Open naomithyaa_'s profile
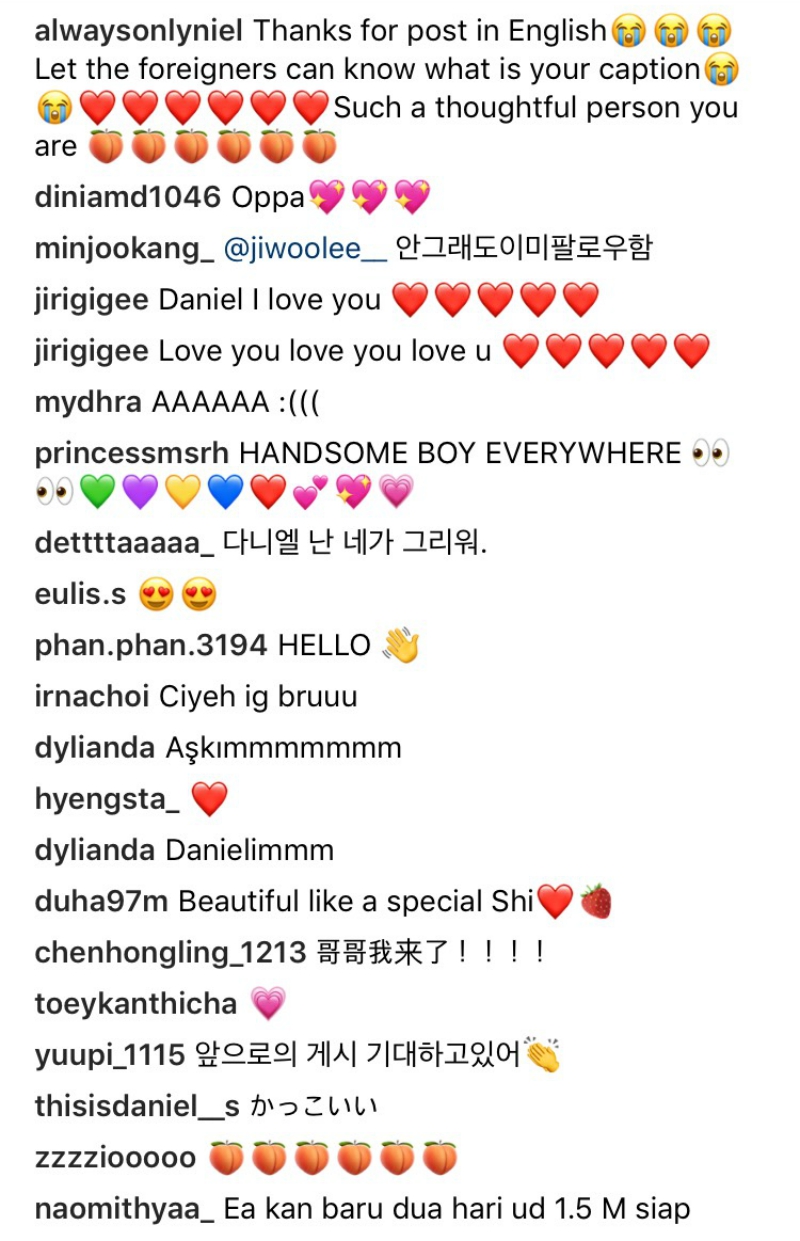This screenshot has width=800, height=1241. coord(124,1209)
